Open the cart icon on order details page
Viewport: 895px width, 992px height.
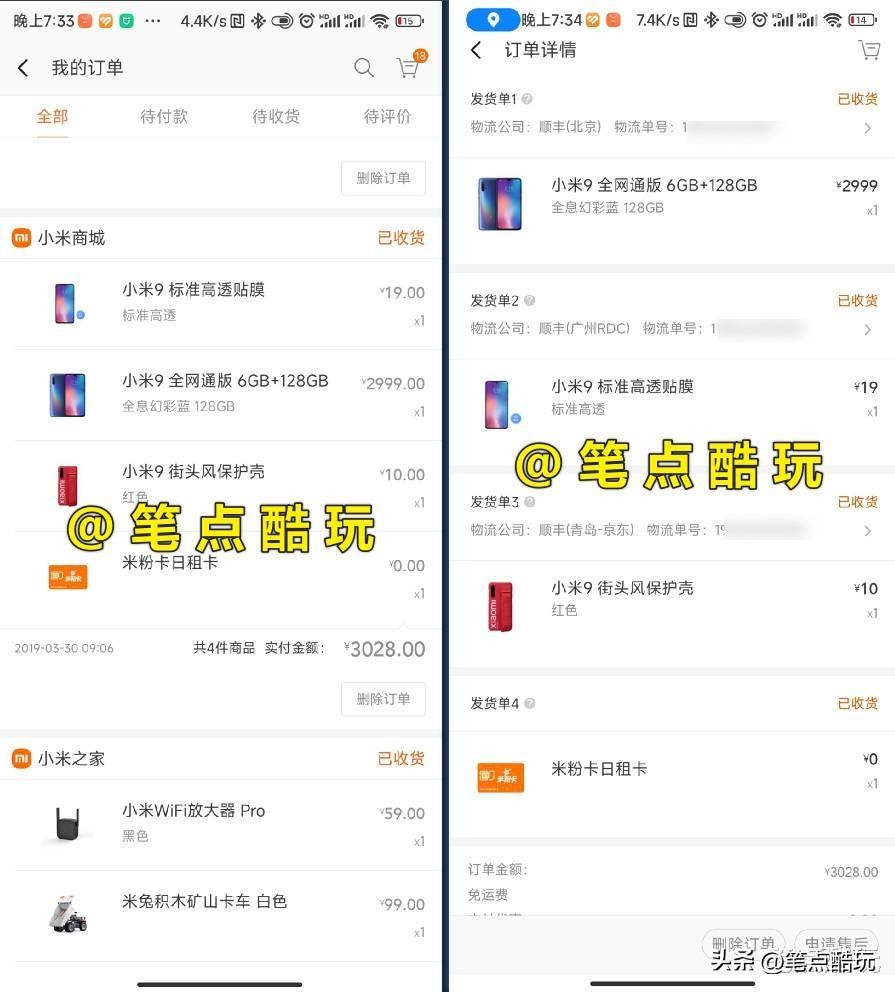pos(868,49)
